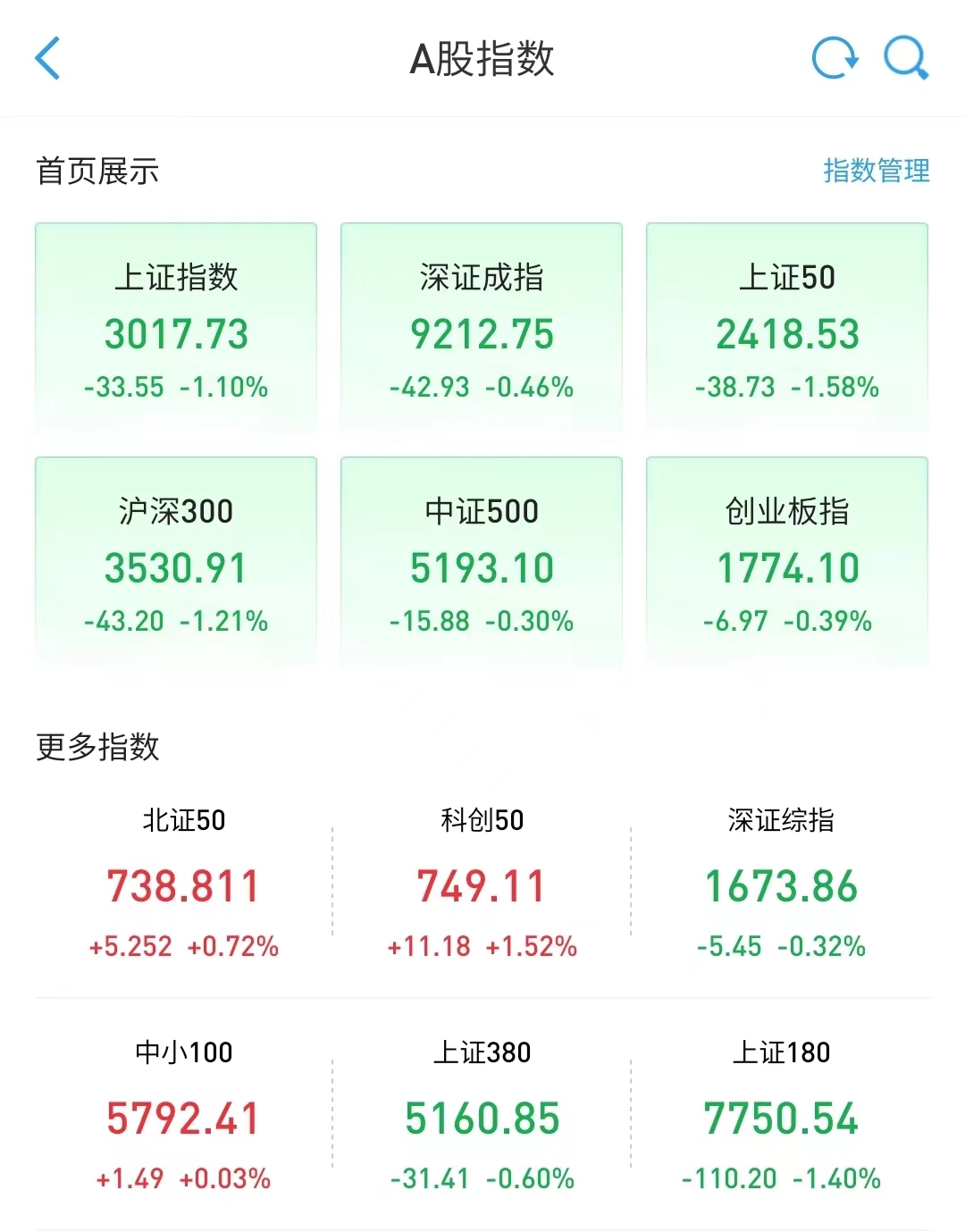Image resolution: width=965 pixels, height=1232 pixels.
Task: Select the 上证指数 card
Action: pyautogui.click(x=175, y=326)
